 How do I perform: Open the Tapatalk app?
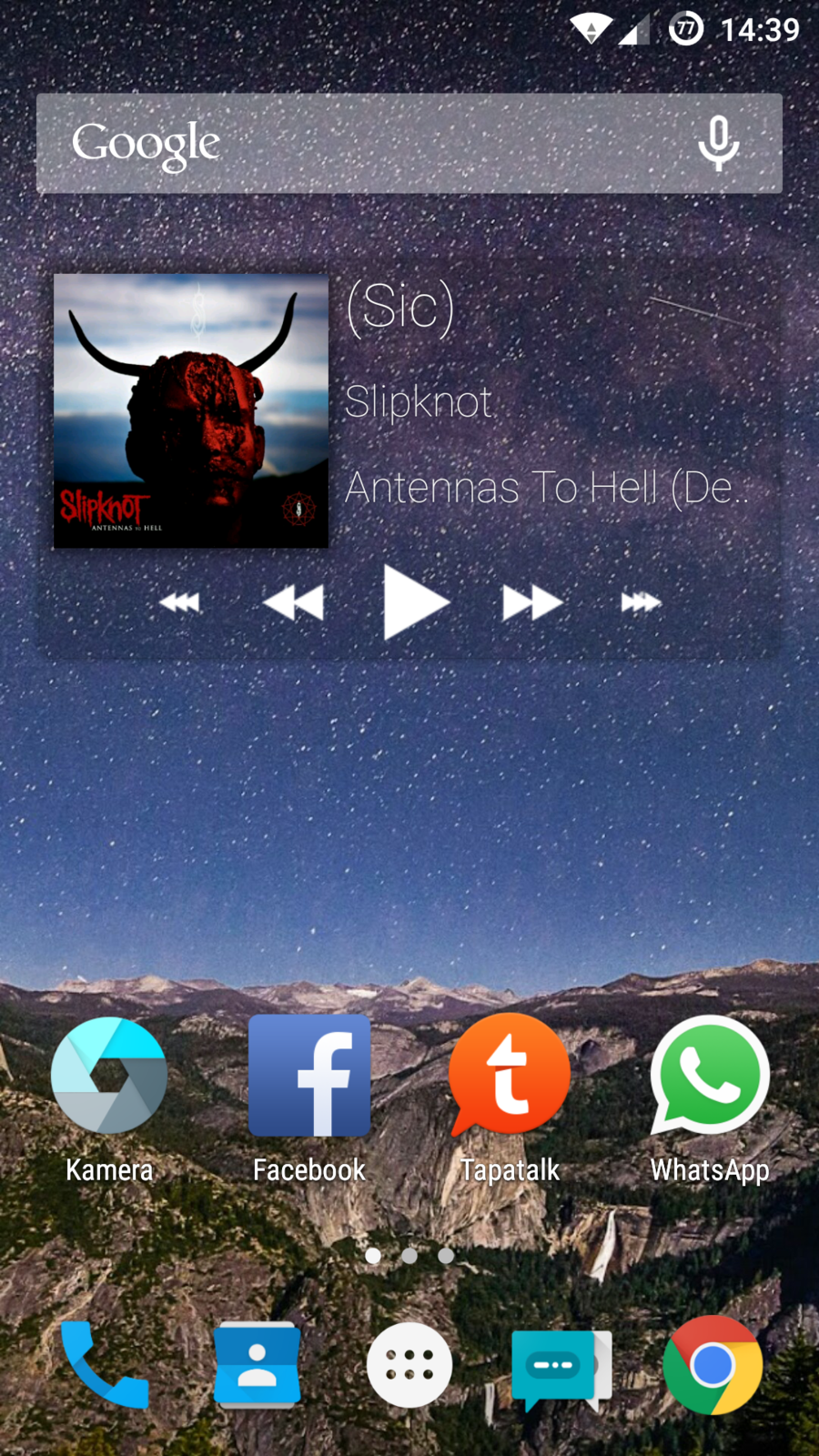click(510, 1076)
